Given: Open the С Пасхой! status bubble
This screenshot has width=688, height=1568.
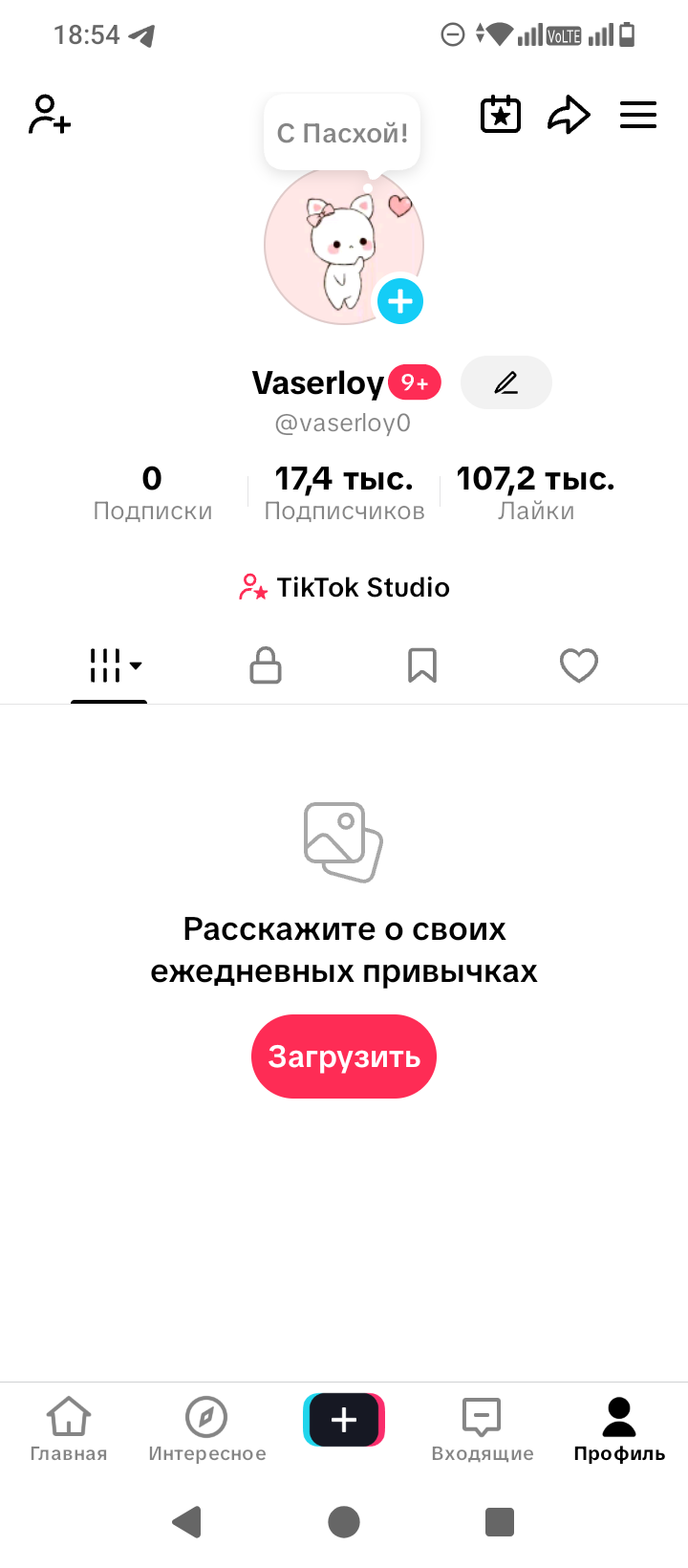Looking at the screenshot, I should (342, 133).
